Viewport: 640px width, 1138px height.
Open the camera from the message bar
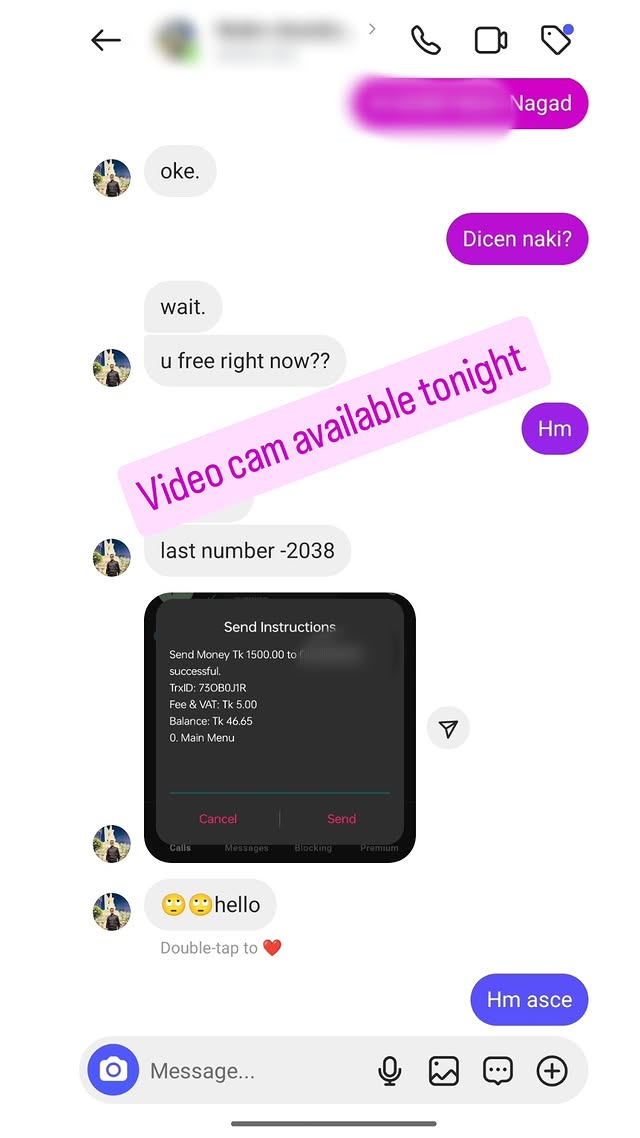pyautogui.click(x=113, y=1070)
